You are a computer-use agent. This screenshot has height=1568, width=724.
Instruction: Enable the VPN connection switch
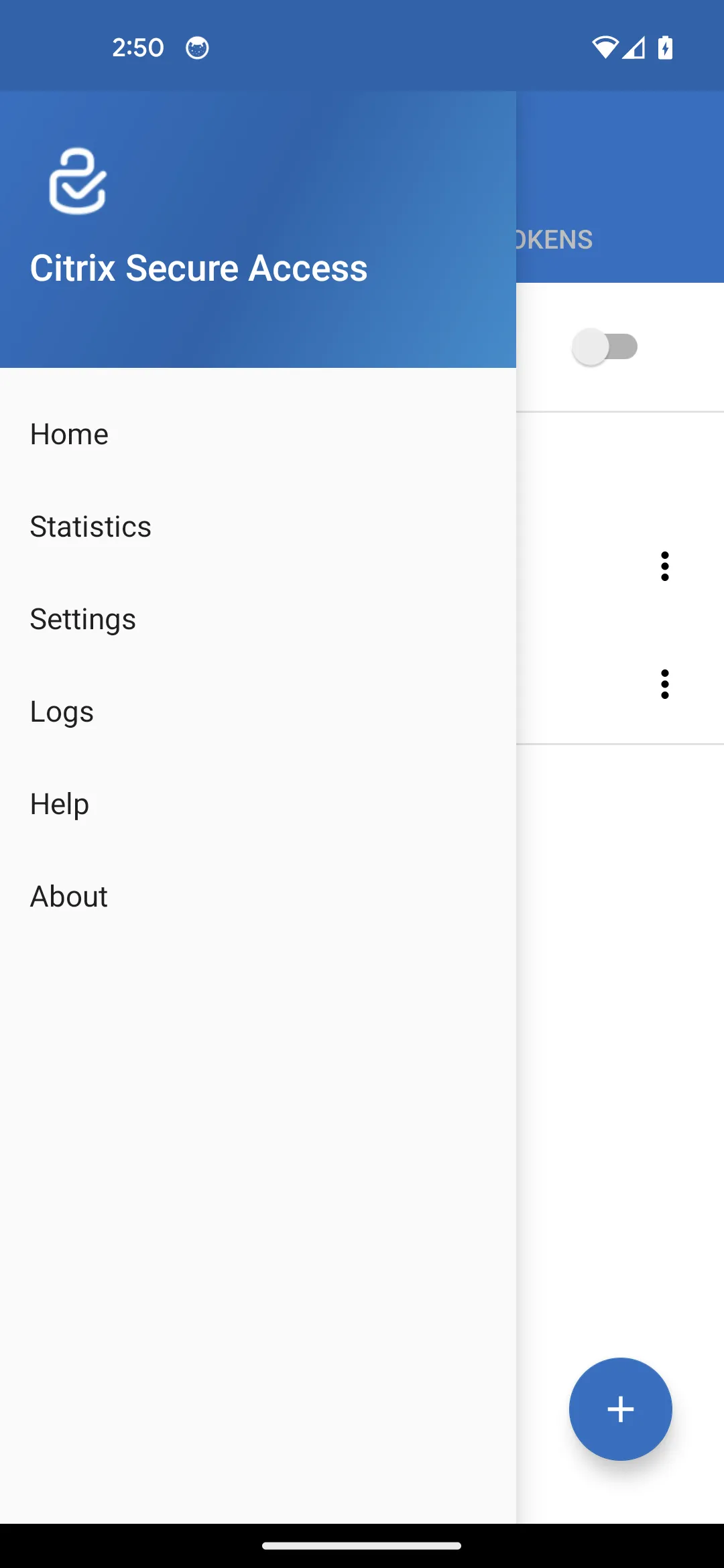pos(604,346)
